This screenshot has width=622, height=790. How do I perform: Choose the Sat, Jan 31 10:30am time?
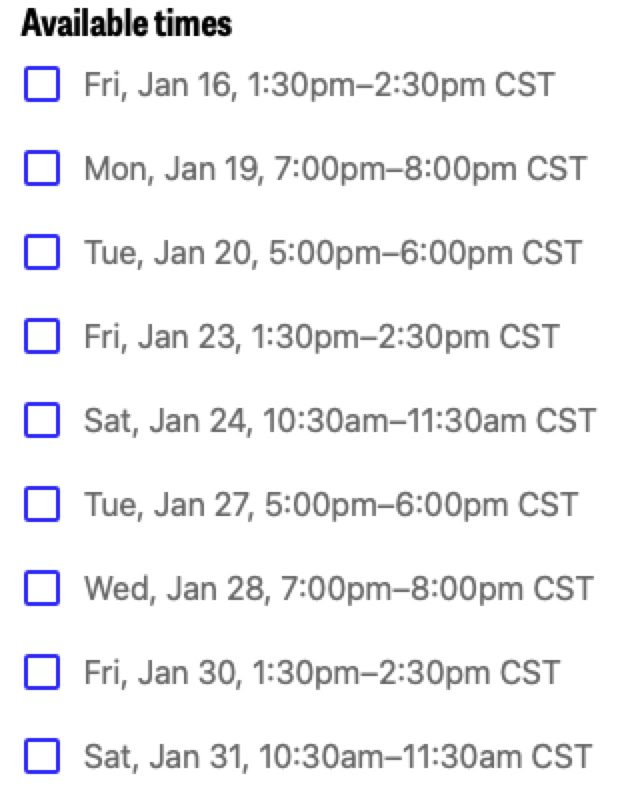click(42, 755)
